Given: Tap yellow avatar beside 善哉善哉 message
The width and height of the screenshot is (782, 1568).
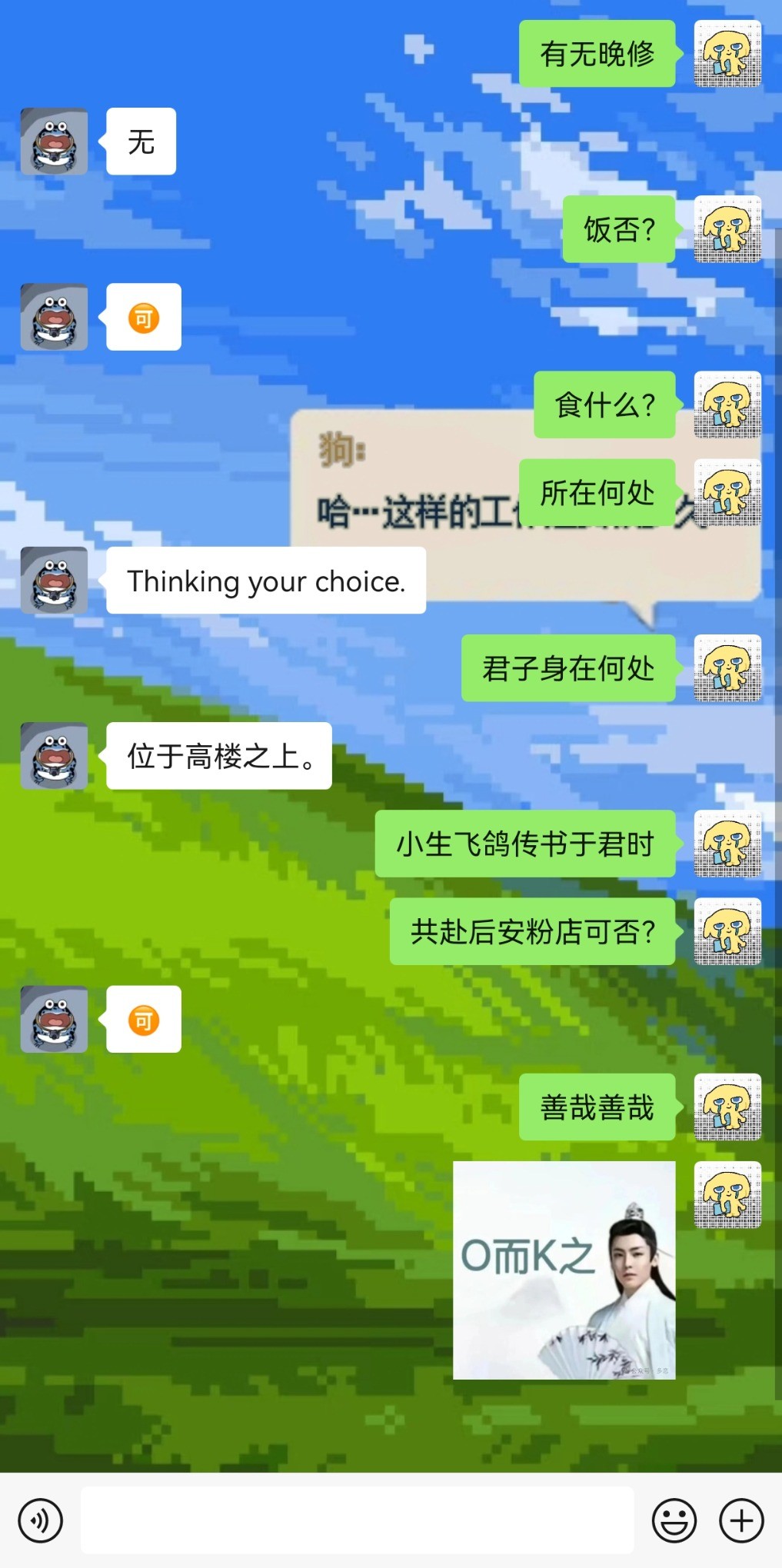Looking at the screenshot, I should coord(727,1107).
